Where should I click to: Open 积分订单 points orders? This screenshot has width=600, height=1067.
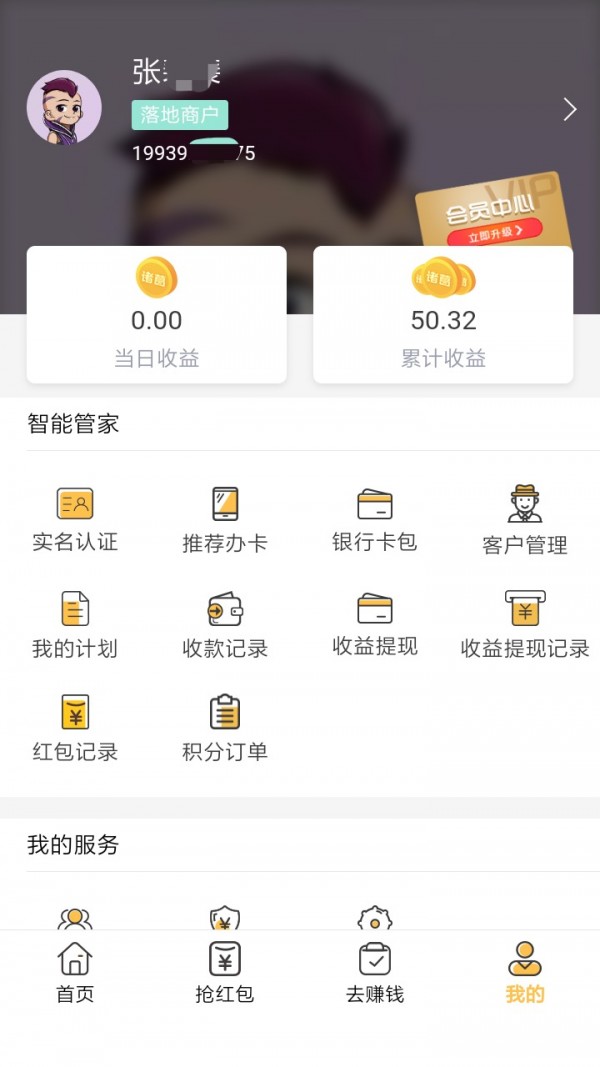tap(225, 728)
